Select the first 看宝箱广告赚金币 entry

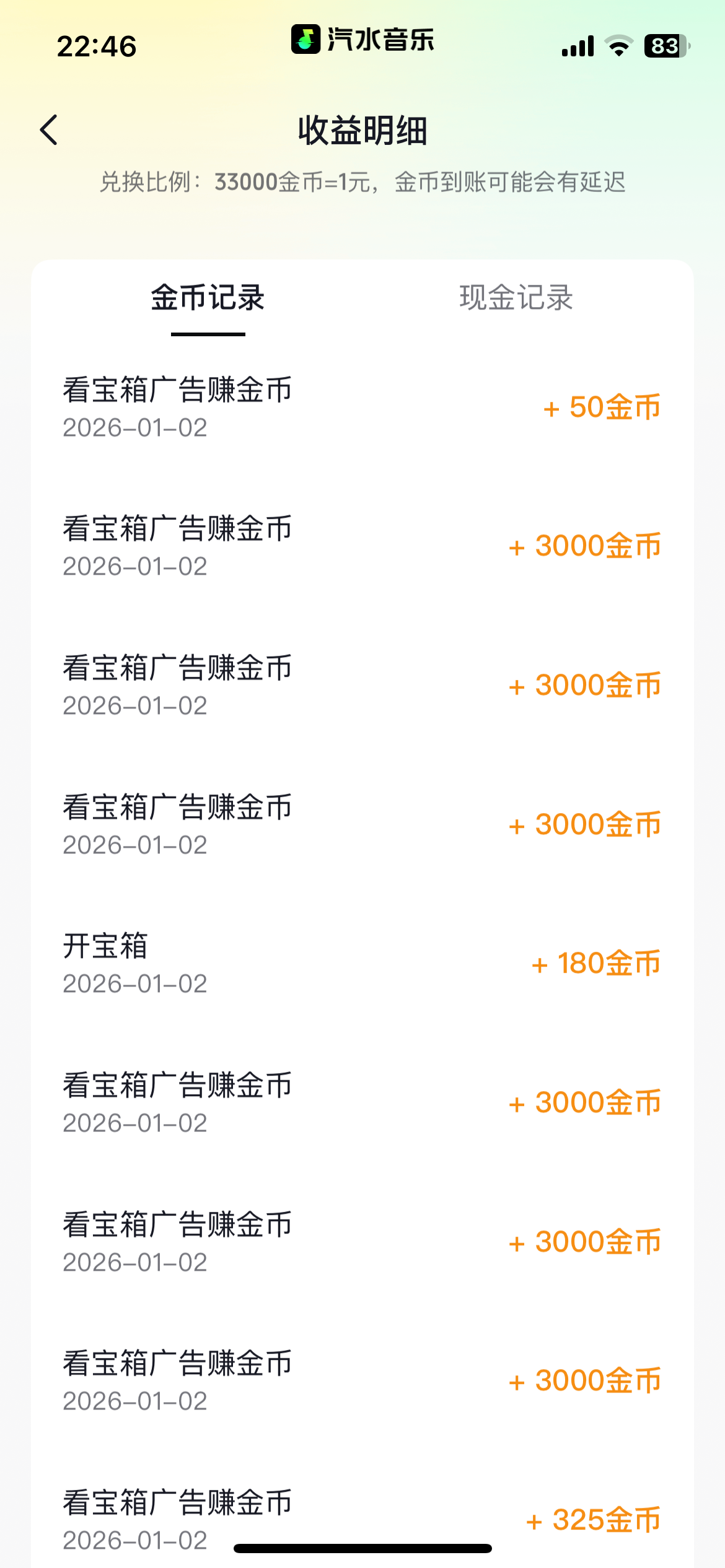tap(178, 390)
